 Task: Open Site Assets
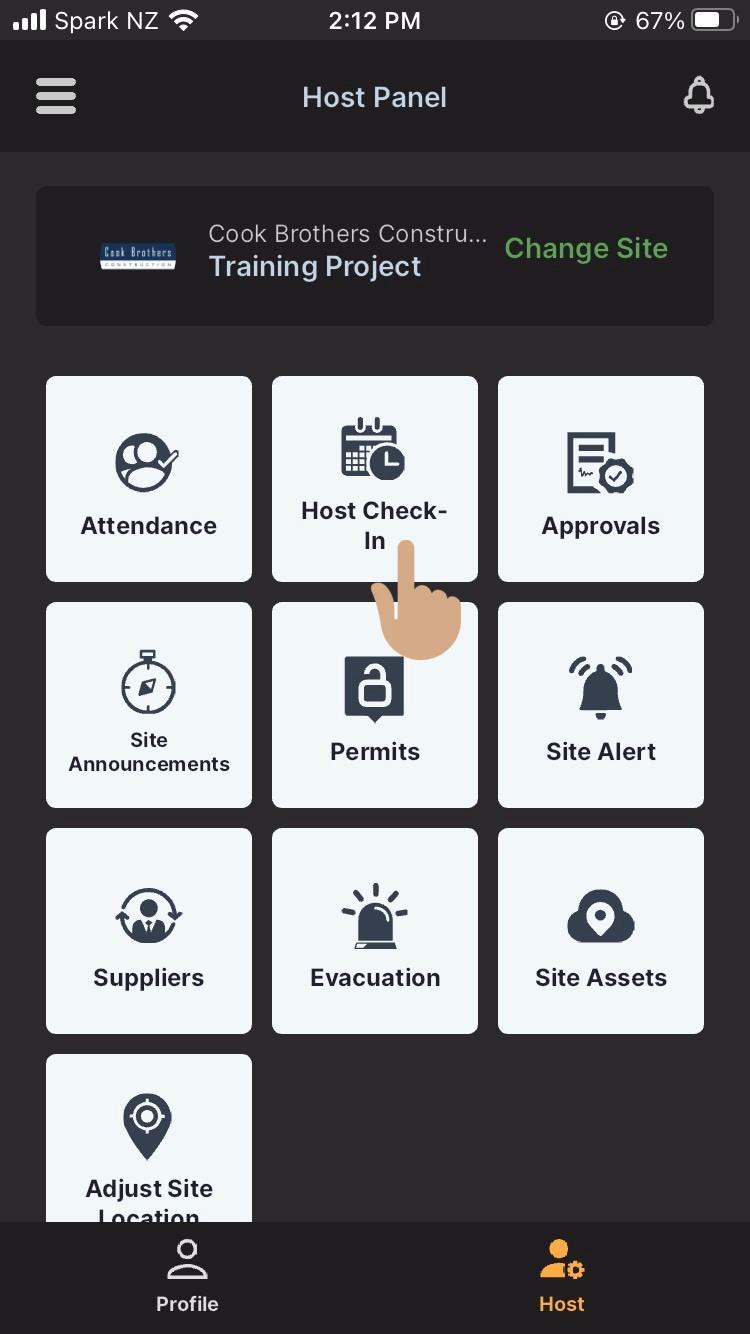coord(601,931)
